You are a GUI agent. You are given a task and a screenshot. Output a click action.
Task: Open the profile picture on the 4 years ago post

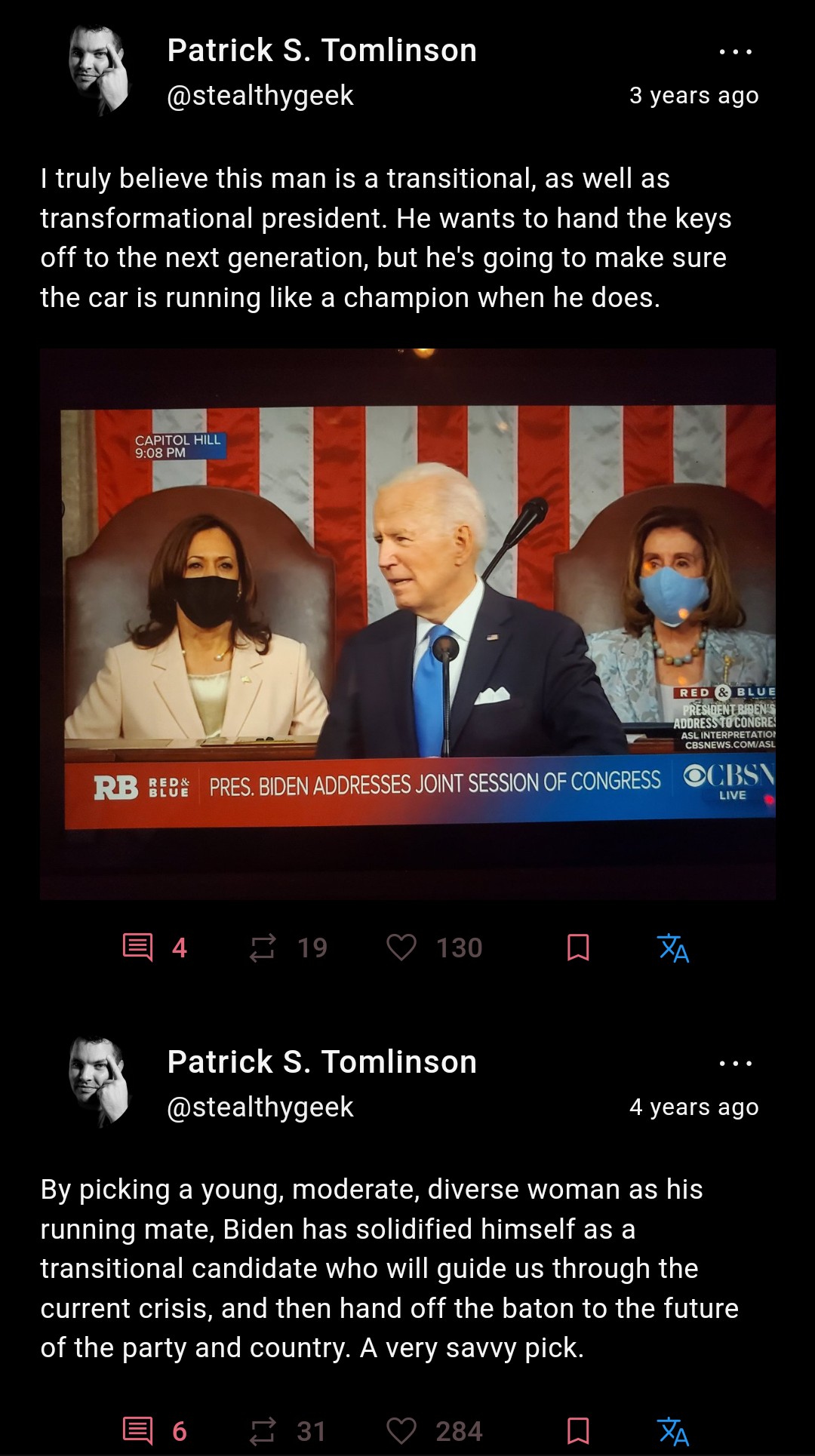100,1083
